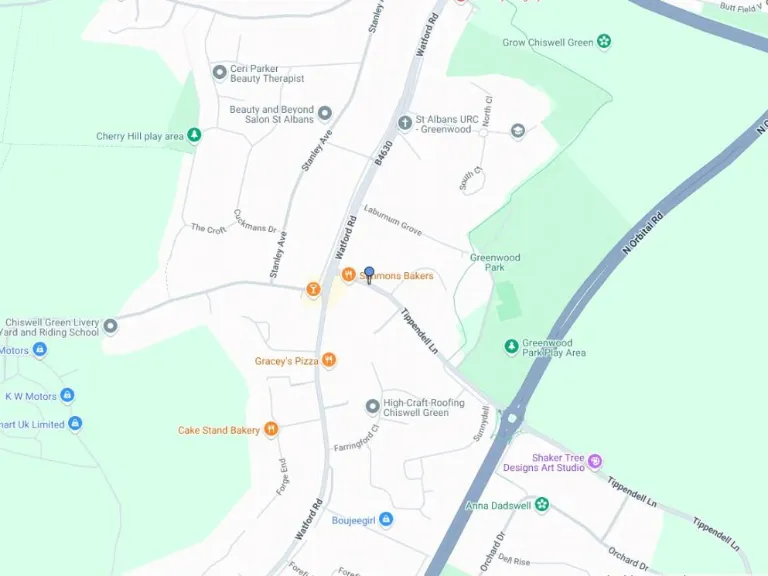Select K W Motors marker

point(67,396)
